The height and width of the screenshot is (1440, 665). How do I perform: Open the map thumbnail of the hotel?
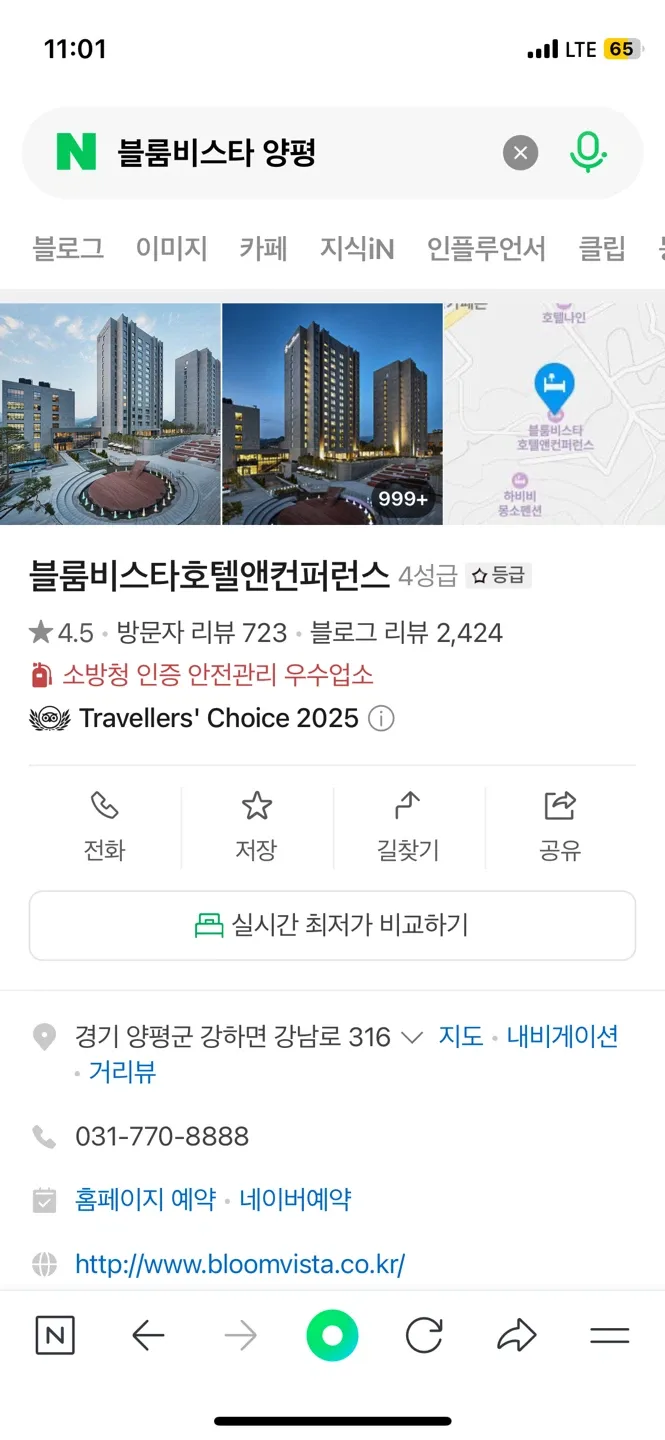pos(554,414)
